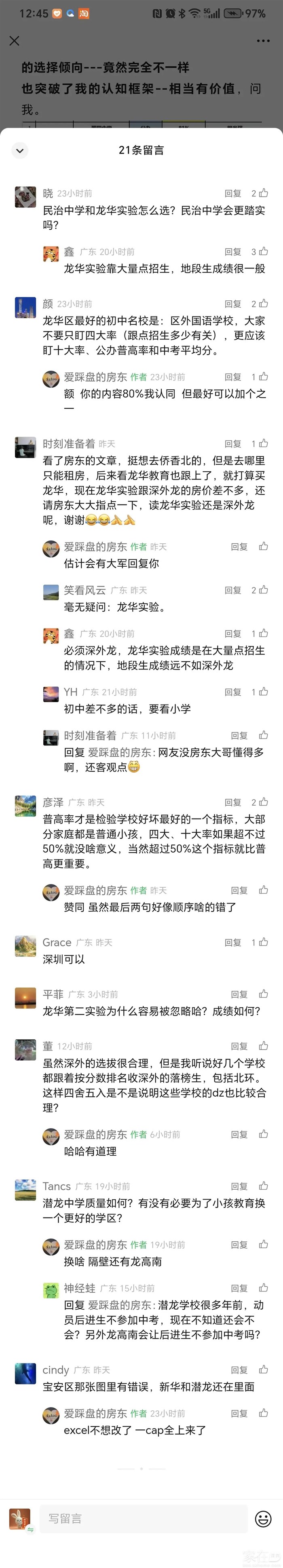
Task: Like Tancs's comment about 潜龙中学
Action: [x=263, y=1186]
